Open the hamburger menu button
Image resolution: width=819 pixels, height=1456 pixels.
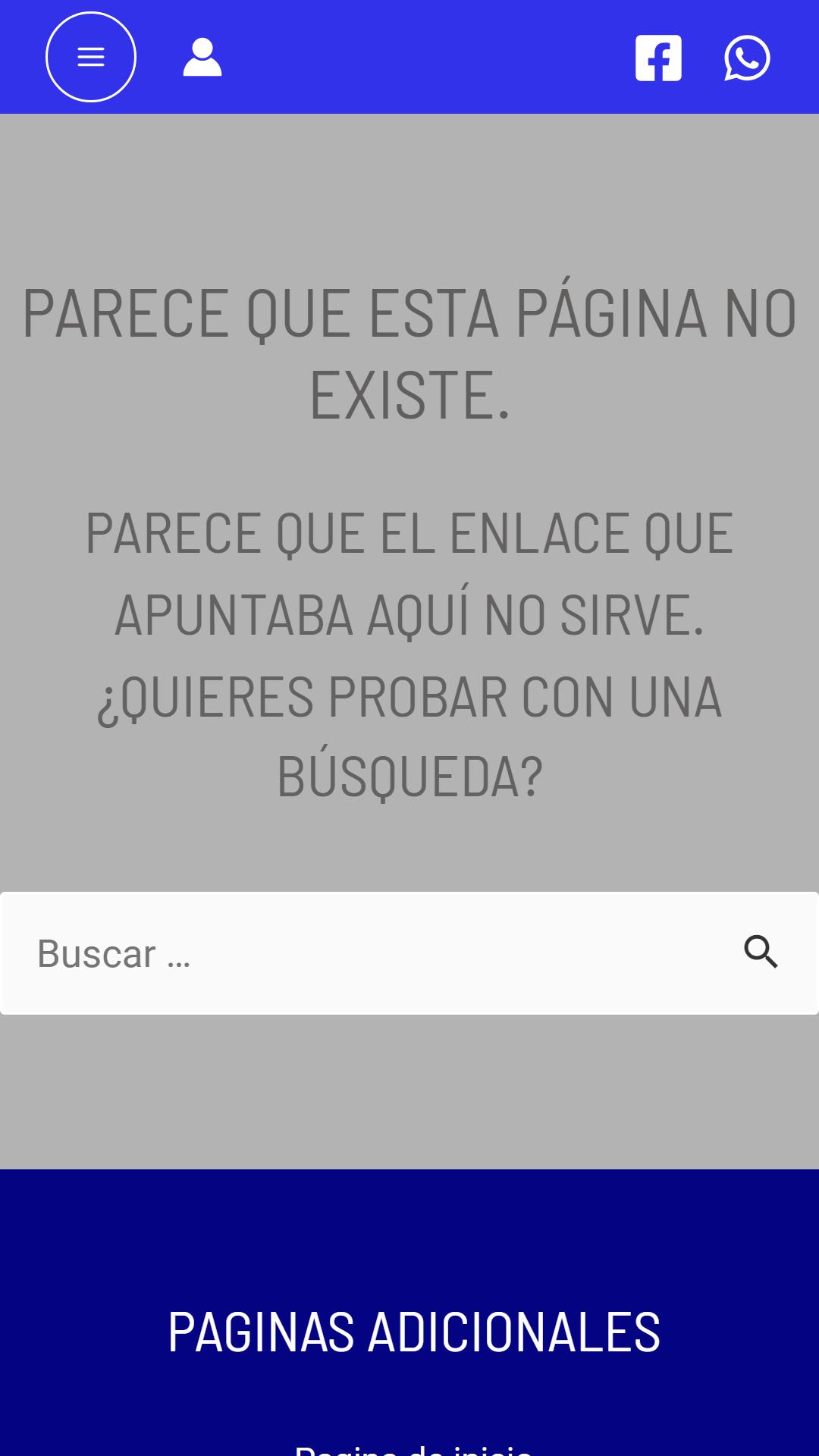coord(91,57)
